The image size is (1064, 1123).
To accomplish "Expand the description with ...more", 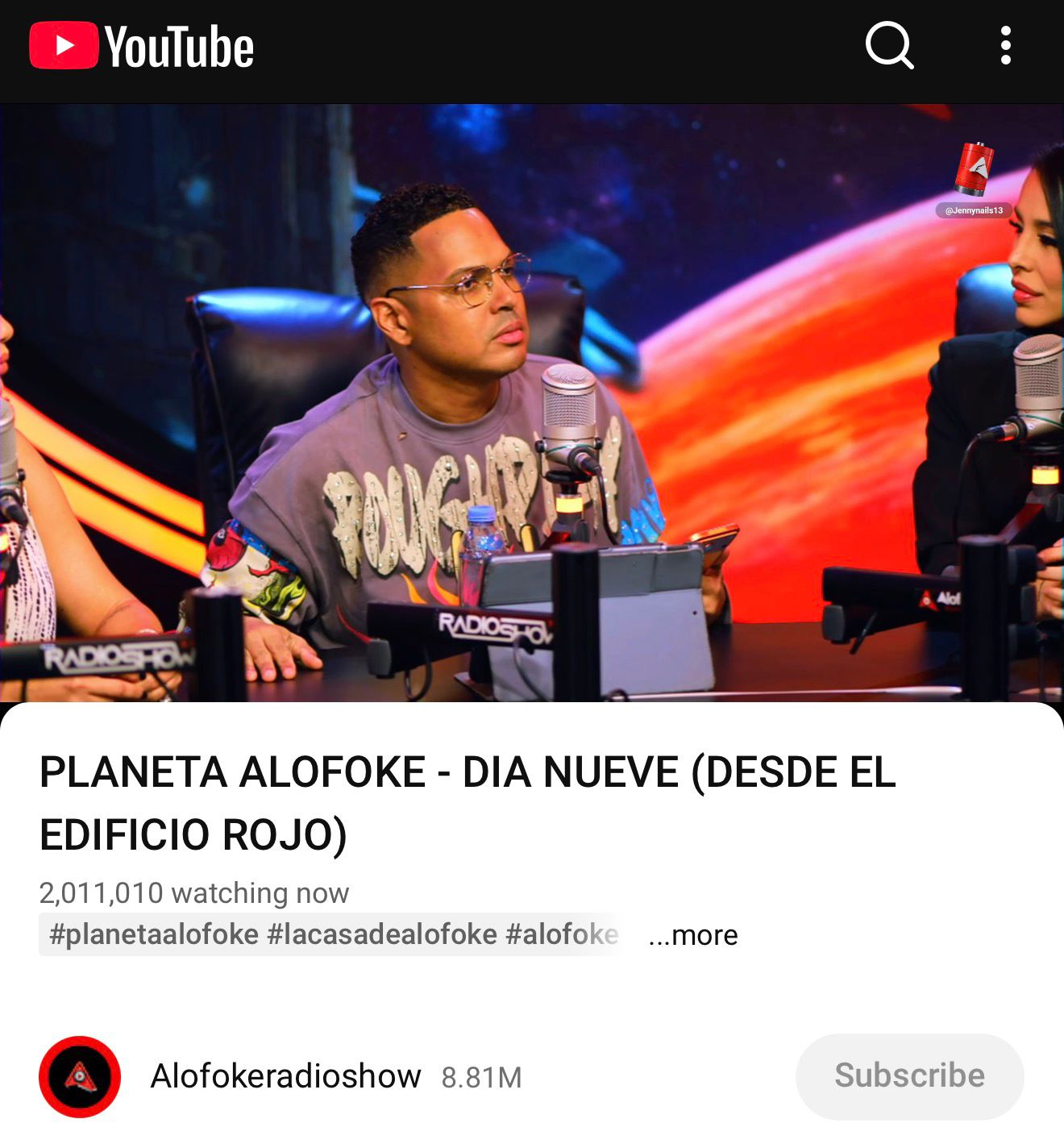I will pos(693,935).
